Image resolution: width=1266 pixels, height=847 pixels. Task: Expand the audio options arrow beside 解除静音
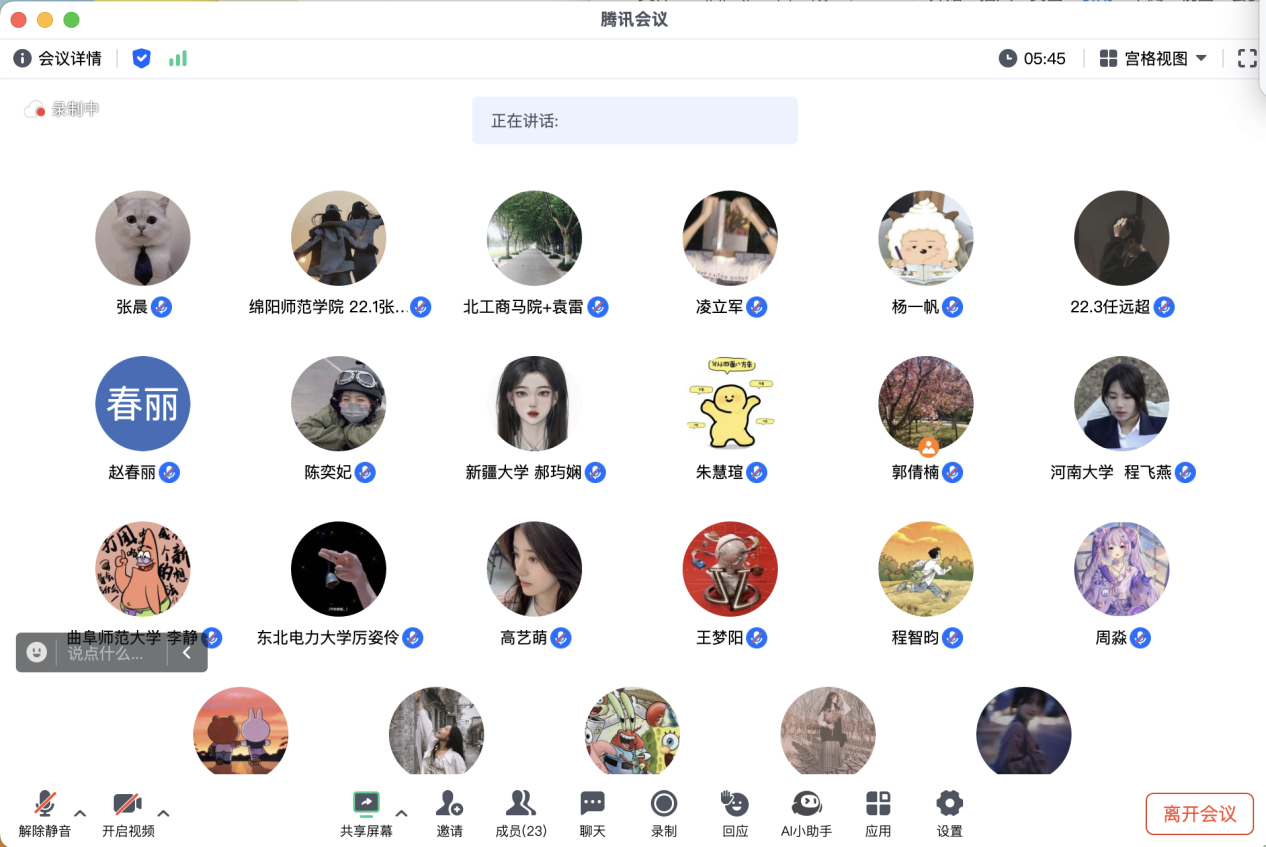click(81, 812)
